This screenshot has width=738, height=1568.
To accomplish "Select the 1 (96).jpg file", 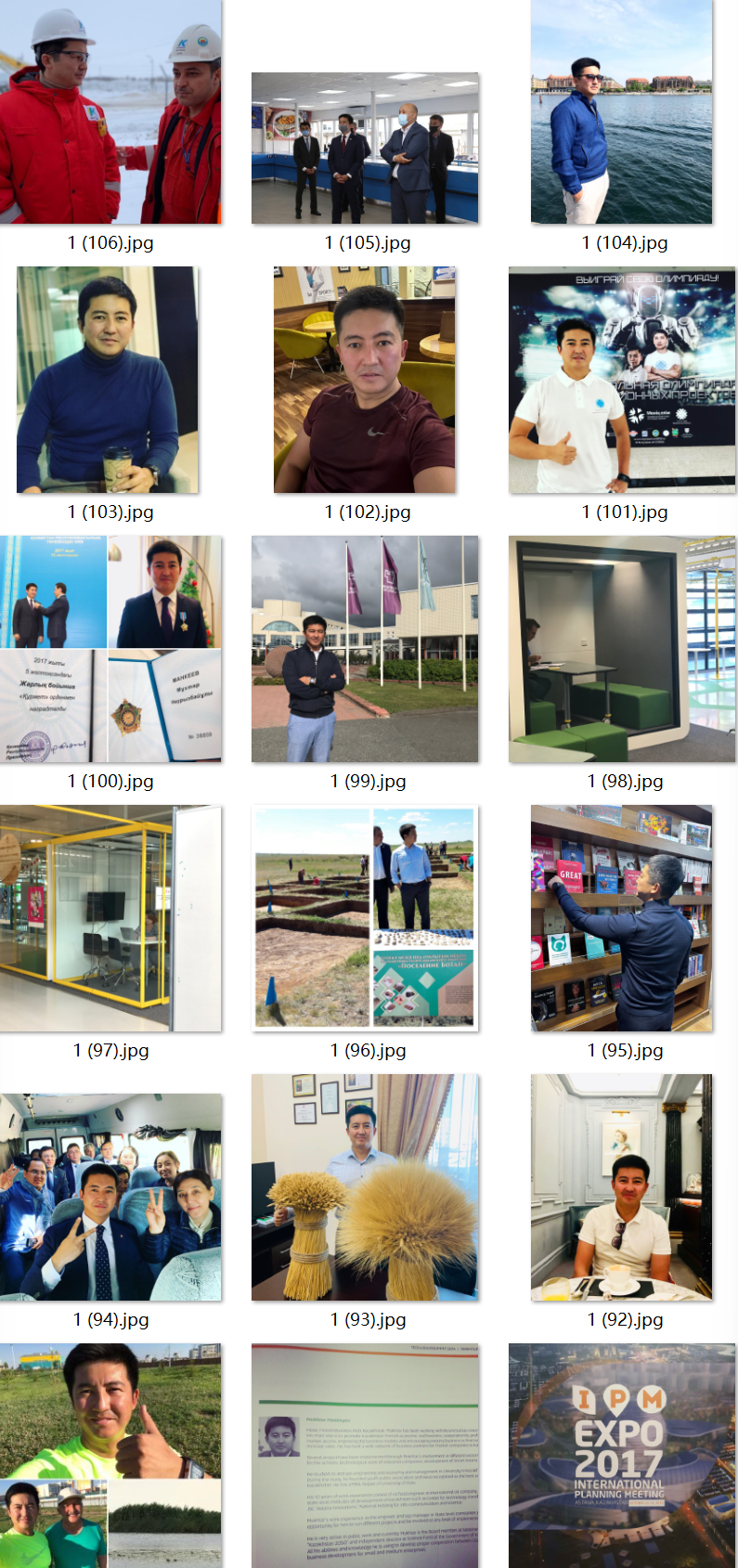I will click(x=365, y=918).
